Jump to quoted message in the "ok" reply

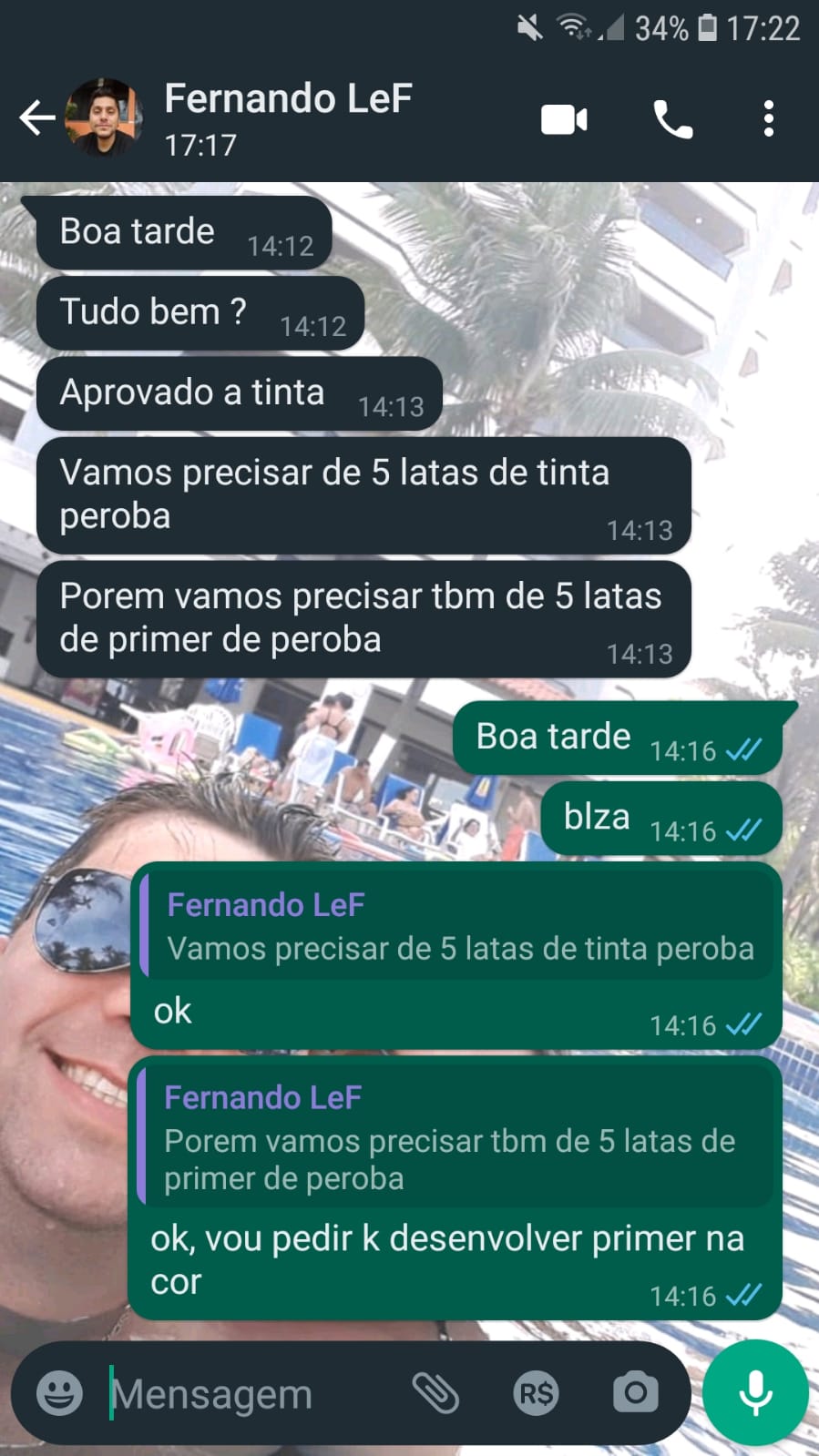point(458,927)
